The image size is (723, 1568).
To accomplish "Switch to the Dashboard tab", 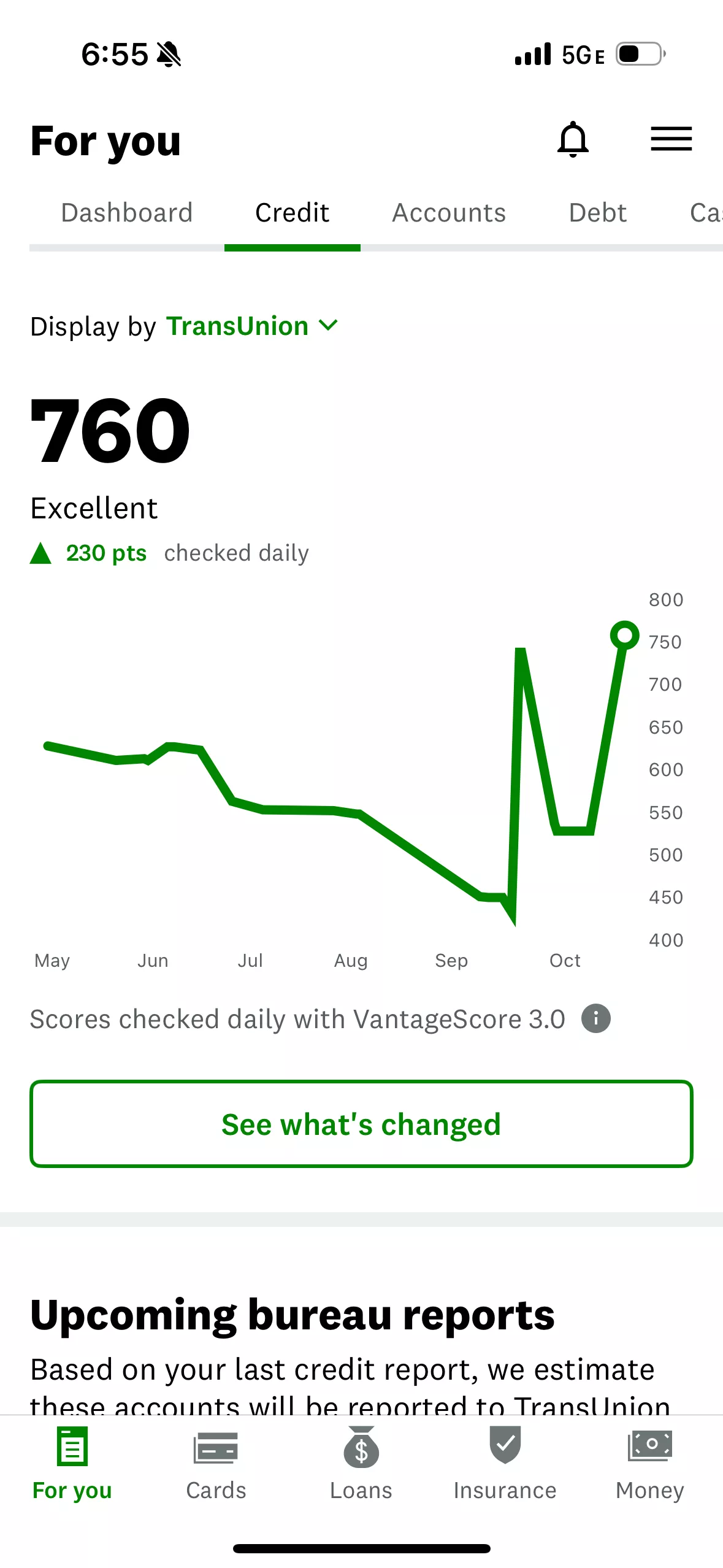I will (x=127, y=213).
